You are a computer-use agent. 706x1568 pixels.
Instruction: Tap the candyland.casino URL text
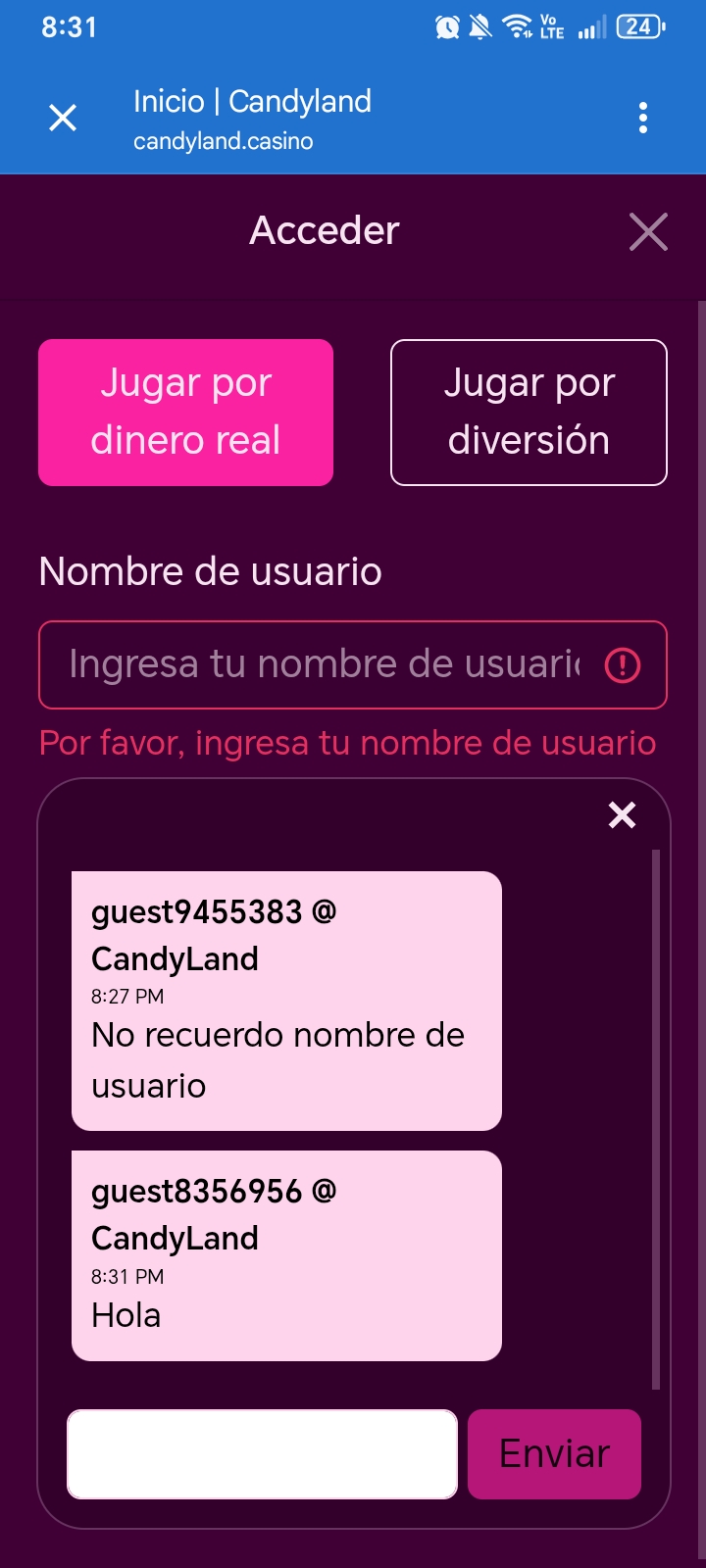(x=223, y=140)
